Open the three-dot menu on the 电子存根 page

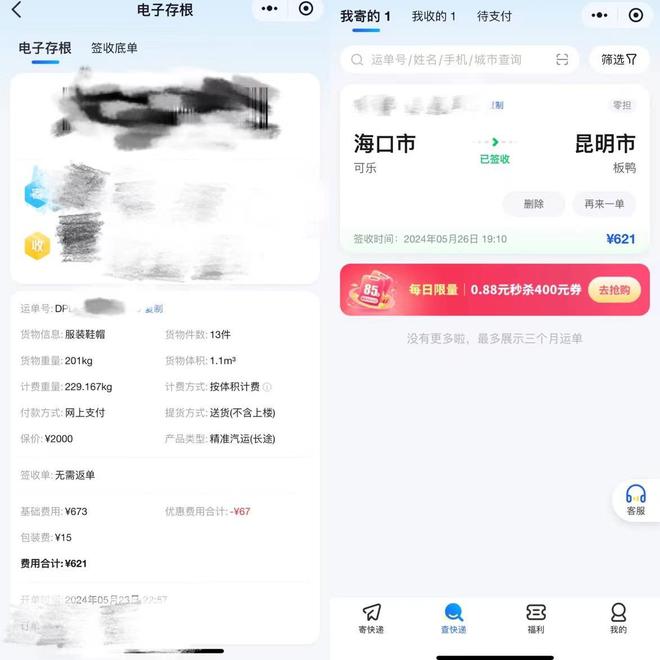tap(270, 9)
